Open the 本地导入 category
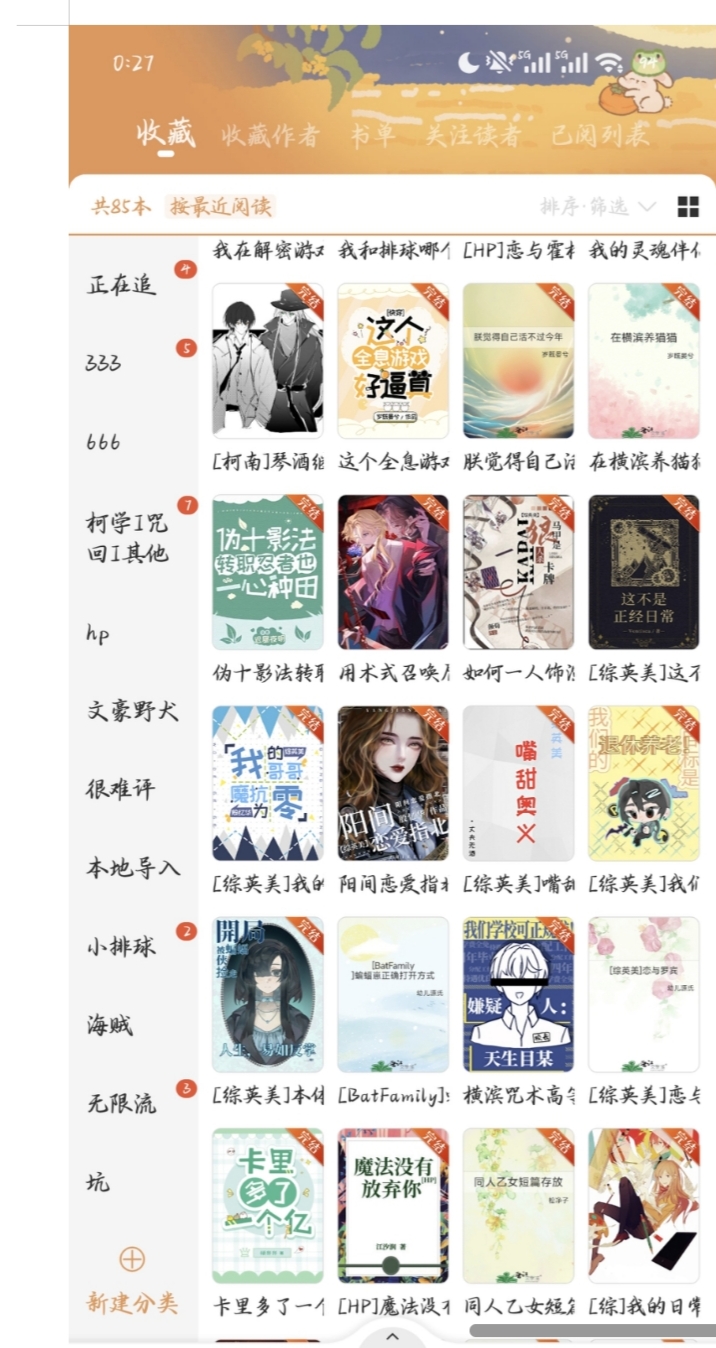This screenshot has height=1348, width=716. point(133,867)
